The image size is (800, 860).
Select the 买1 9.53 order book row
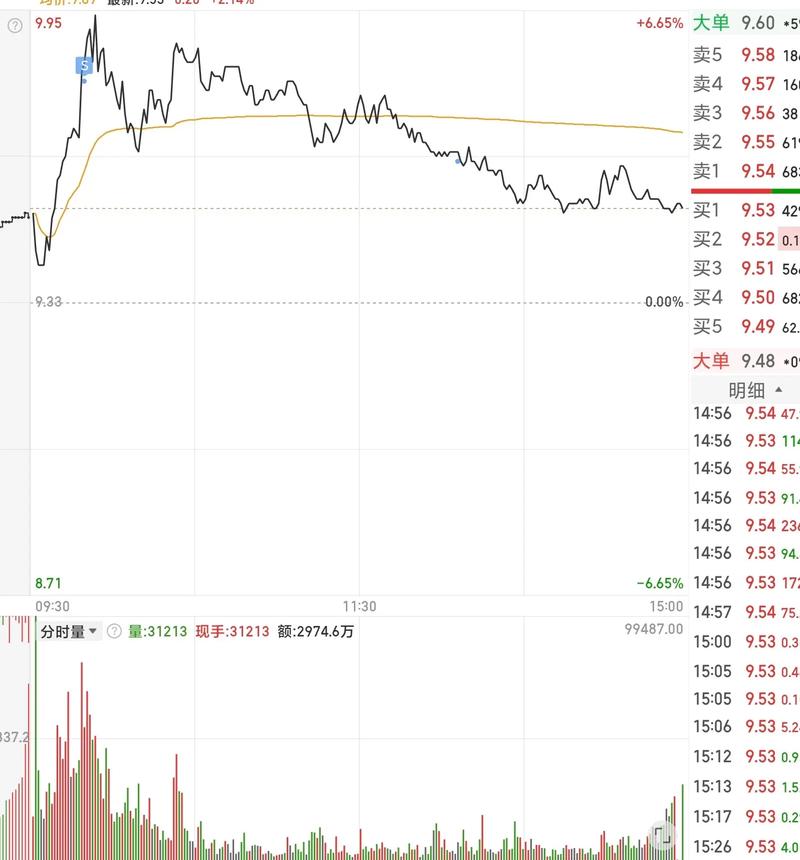pyautogui.click(x=745, y=210)
